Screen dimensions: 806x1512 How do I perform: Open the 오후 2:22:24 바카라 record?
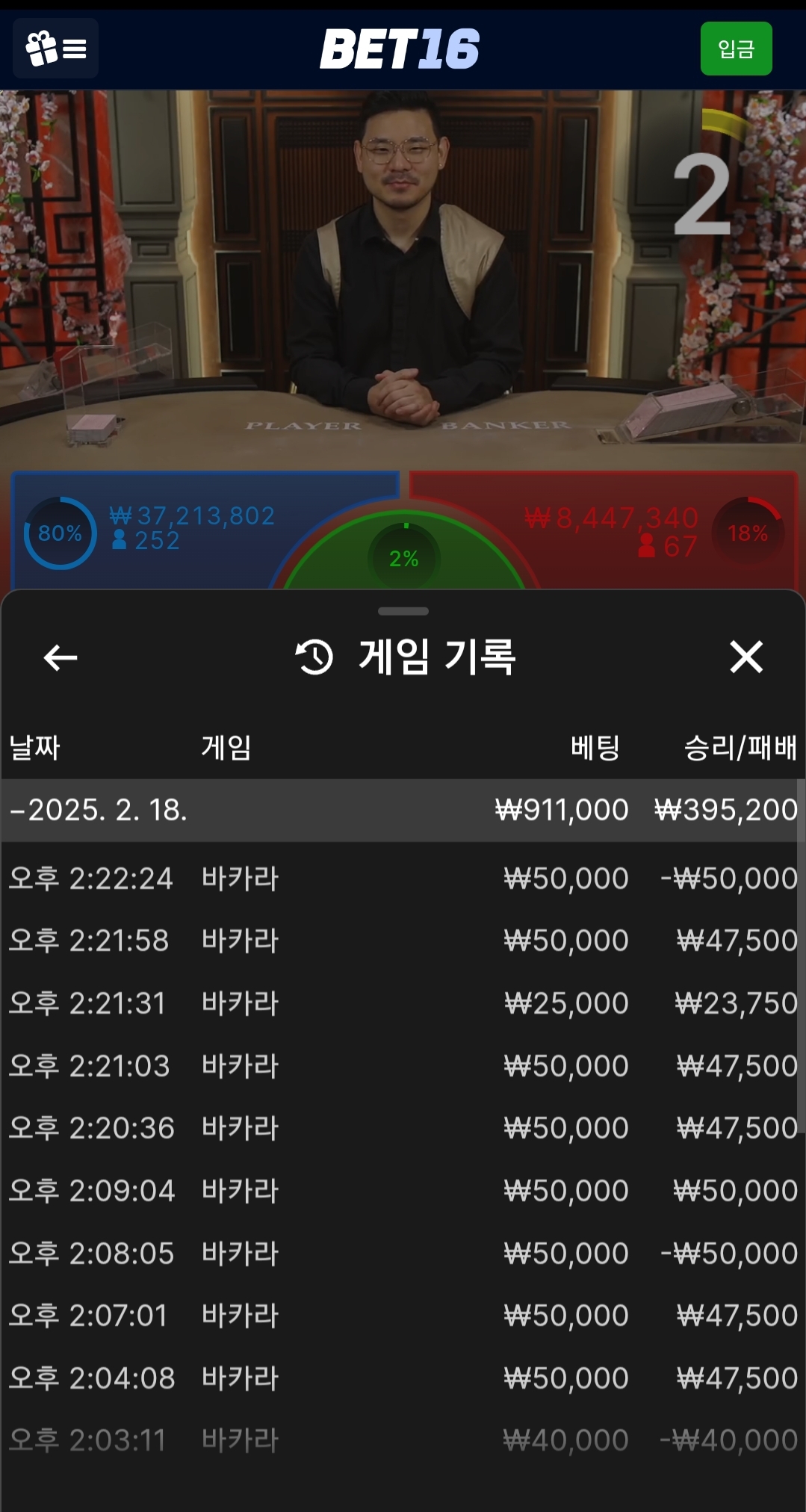click(403, 879)
